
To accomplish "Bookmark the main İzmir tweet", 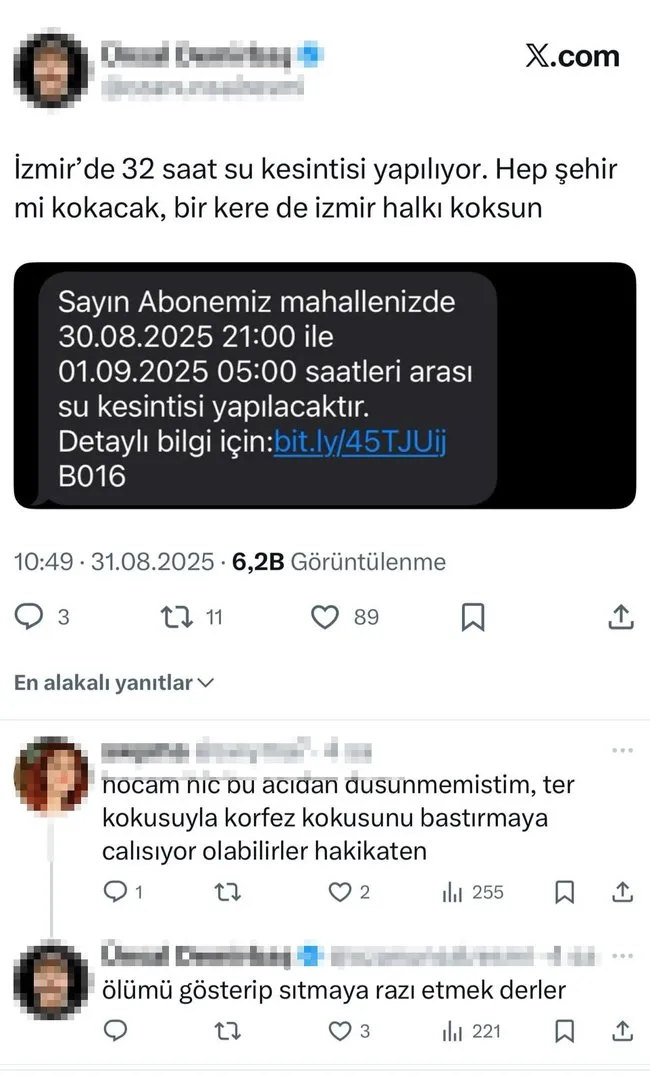I will click(473, 617).
